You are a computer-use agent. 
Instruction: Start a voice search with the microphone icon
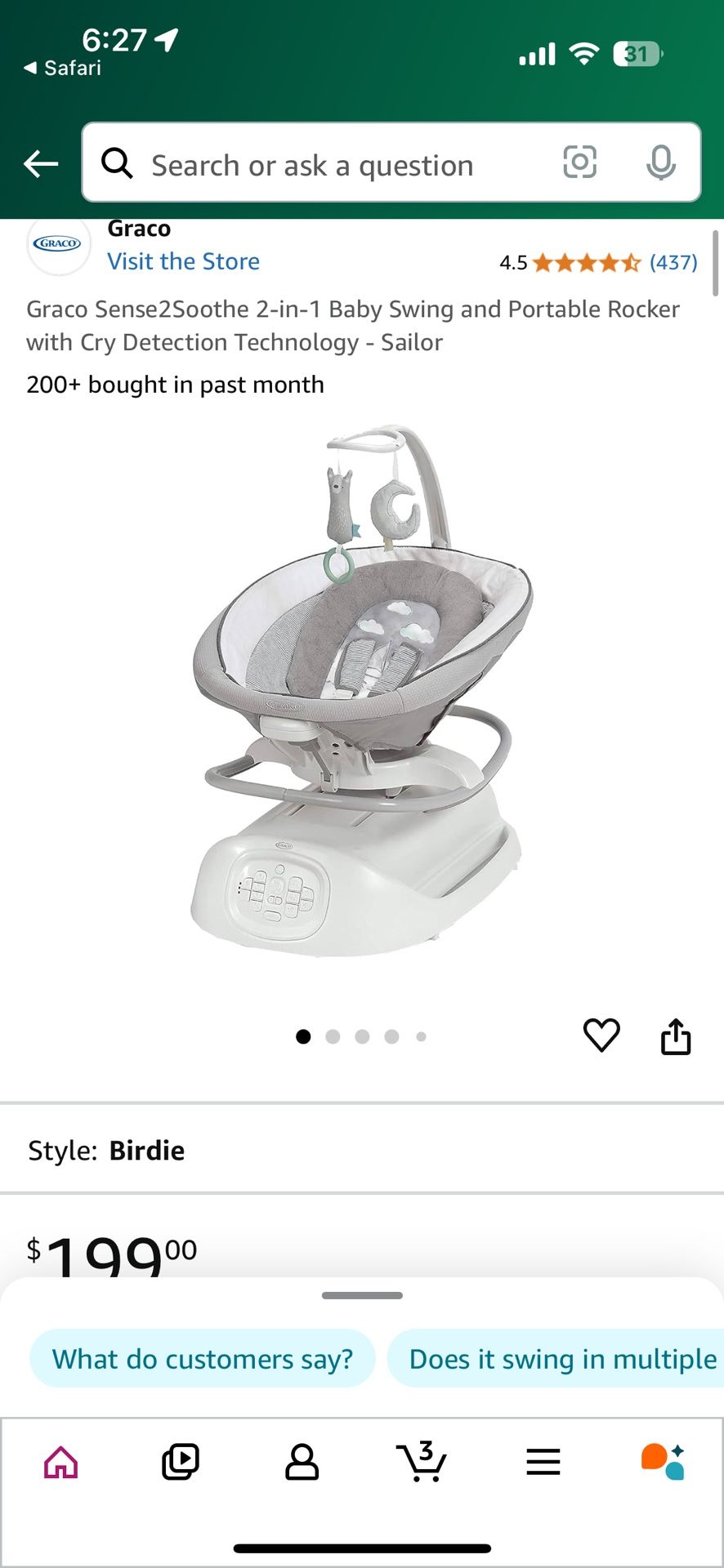pyautogui.click(x=662, y=163)
